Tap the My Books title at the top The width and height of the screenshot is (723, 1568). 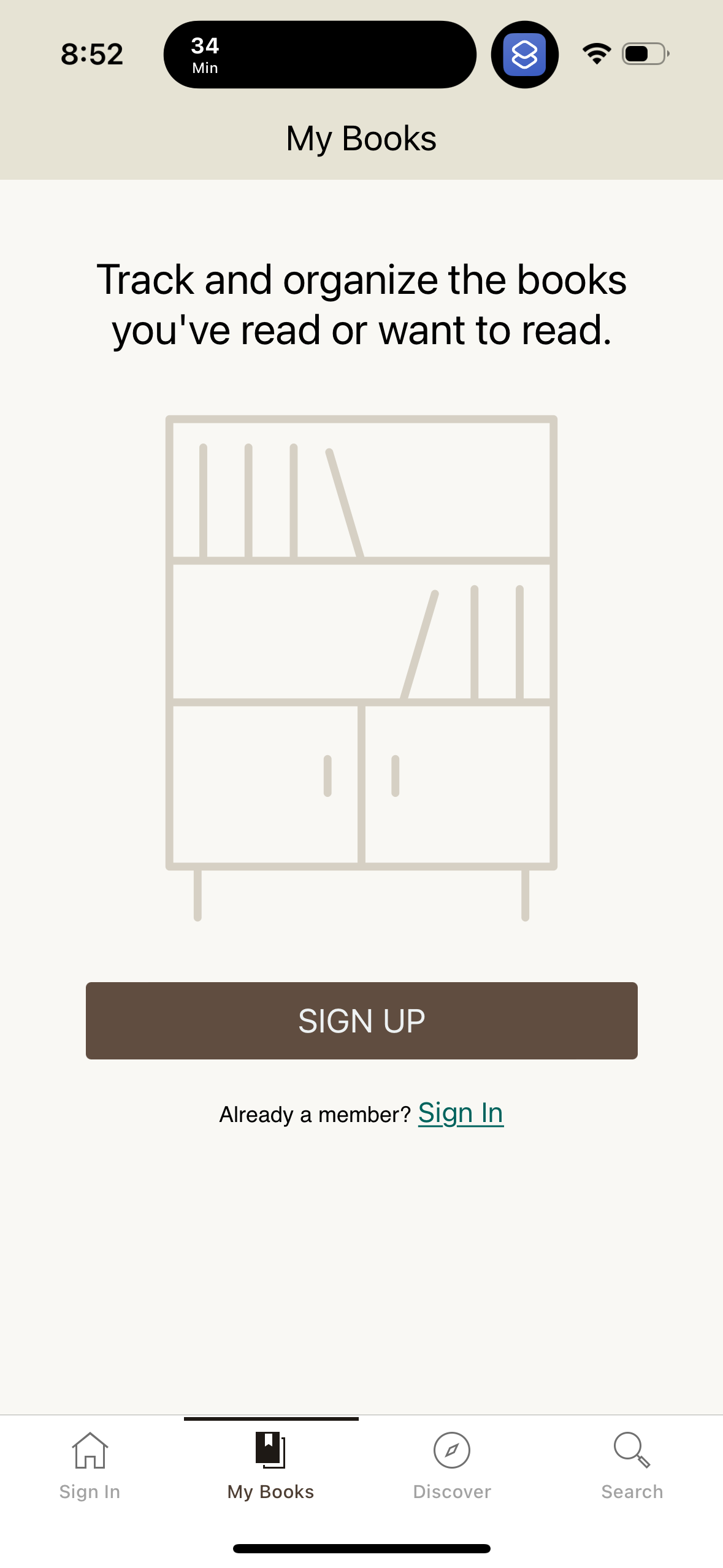(361, 138)
